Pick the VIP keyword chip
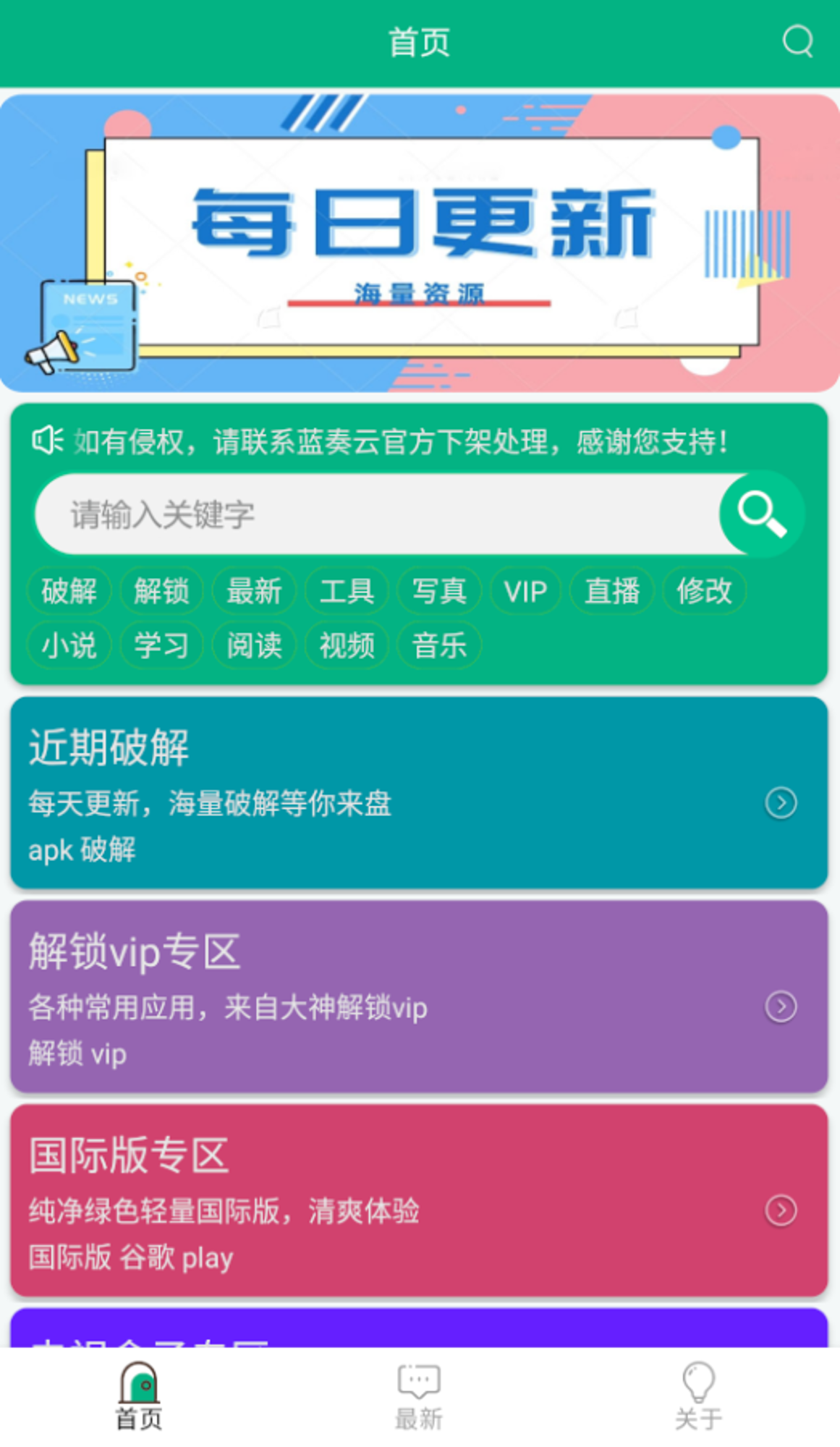Viewport: 840px width, 1447px height. click(x=525, y=592)
